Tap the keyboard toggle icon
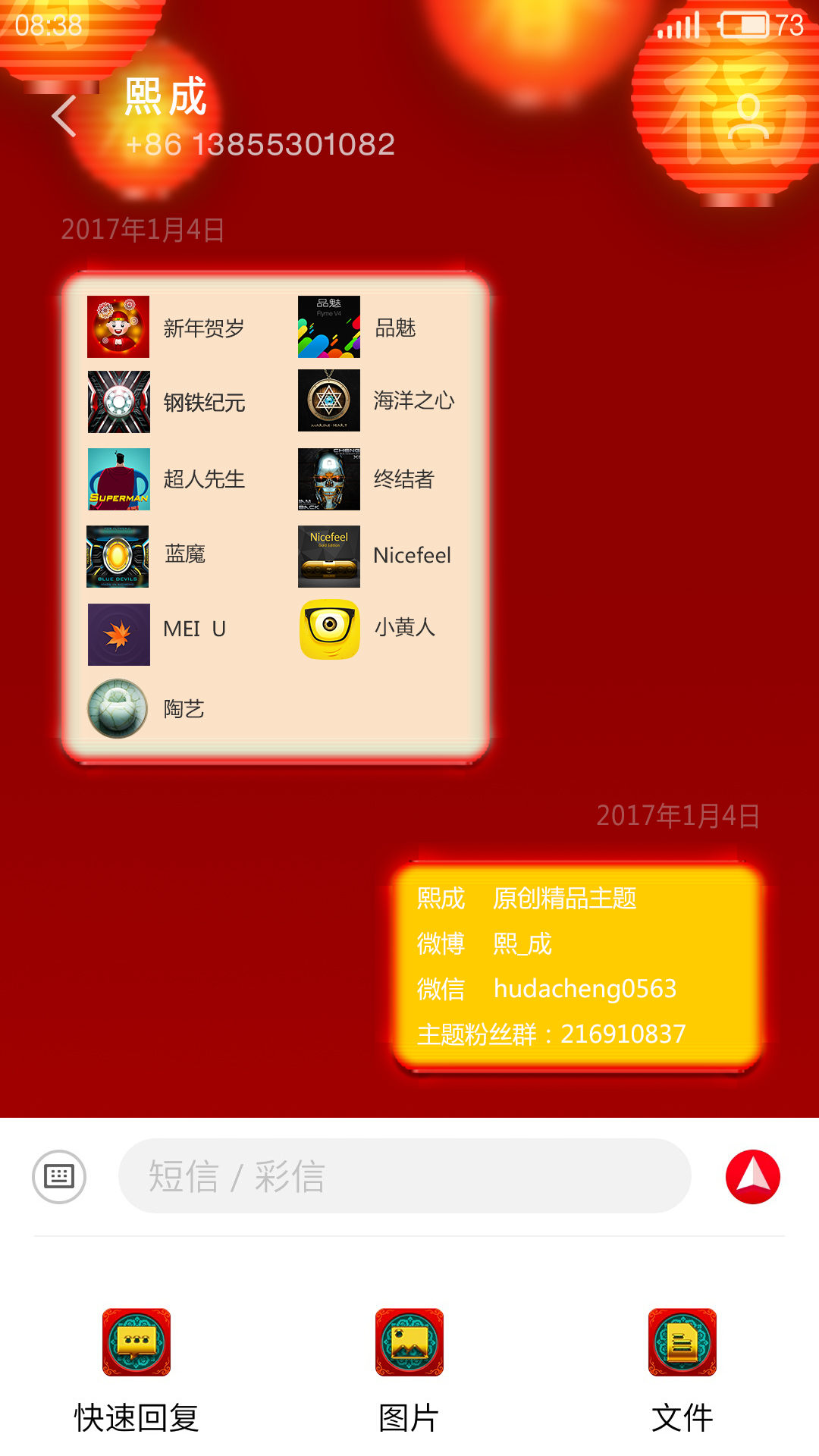Screen dimensions: 819x1456 59,1176
